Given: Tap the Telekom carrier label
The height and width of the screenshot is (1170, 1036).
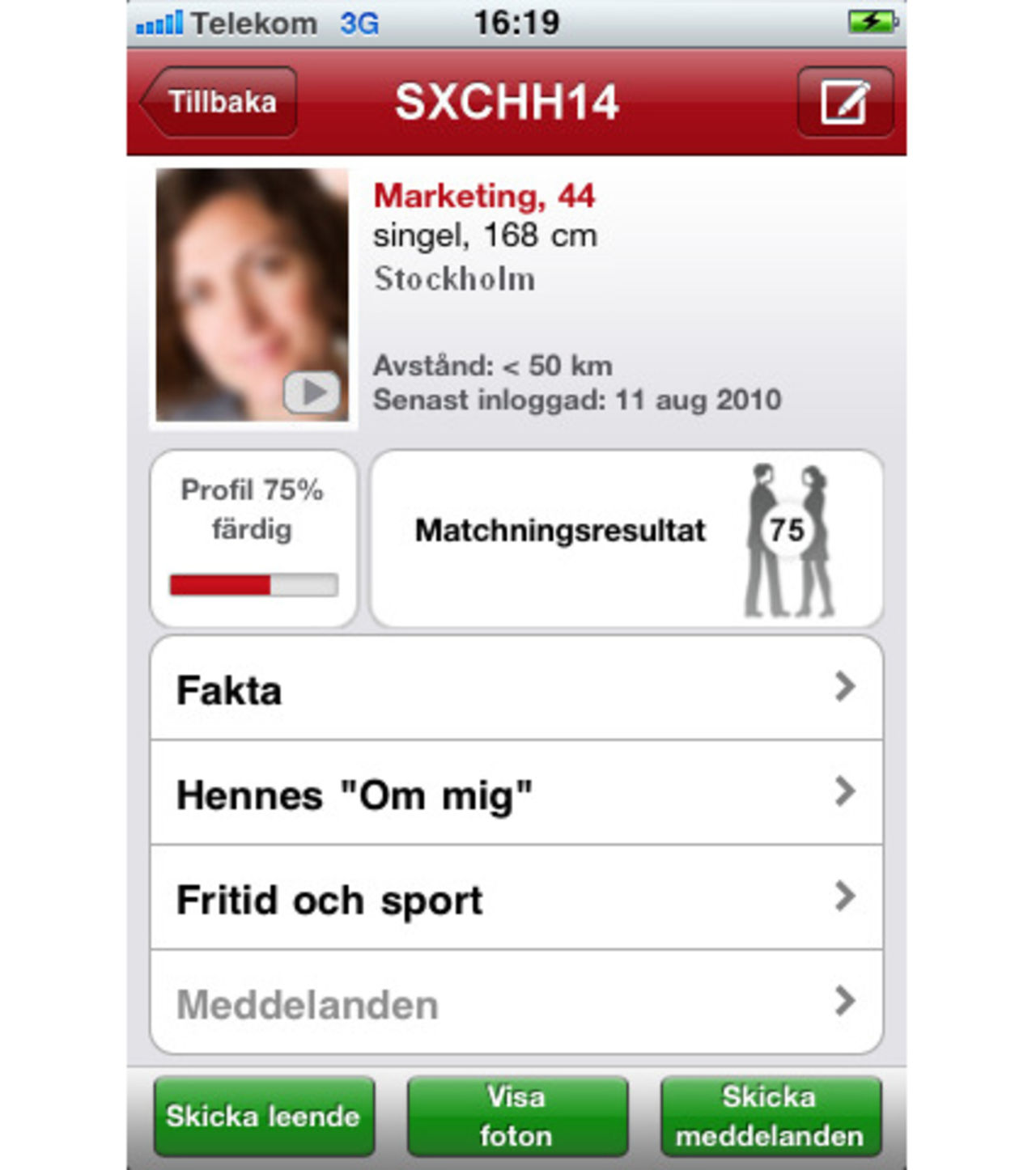Looking at the screenshot, I should tap(251, 23).
